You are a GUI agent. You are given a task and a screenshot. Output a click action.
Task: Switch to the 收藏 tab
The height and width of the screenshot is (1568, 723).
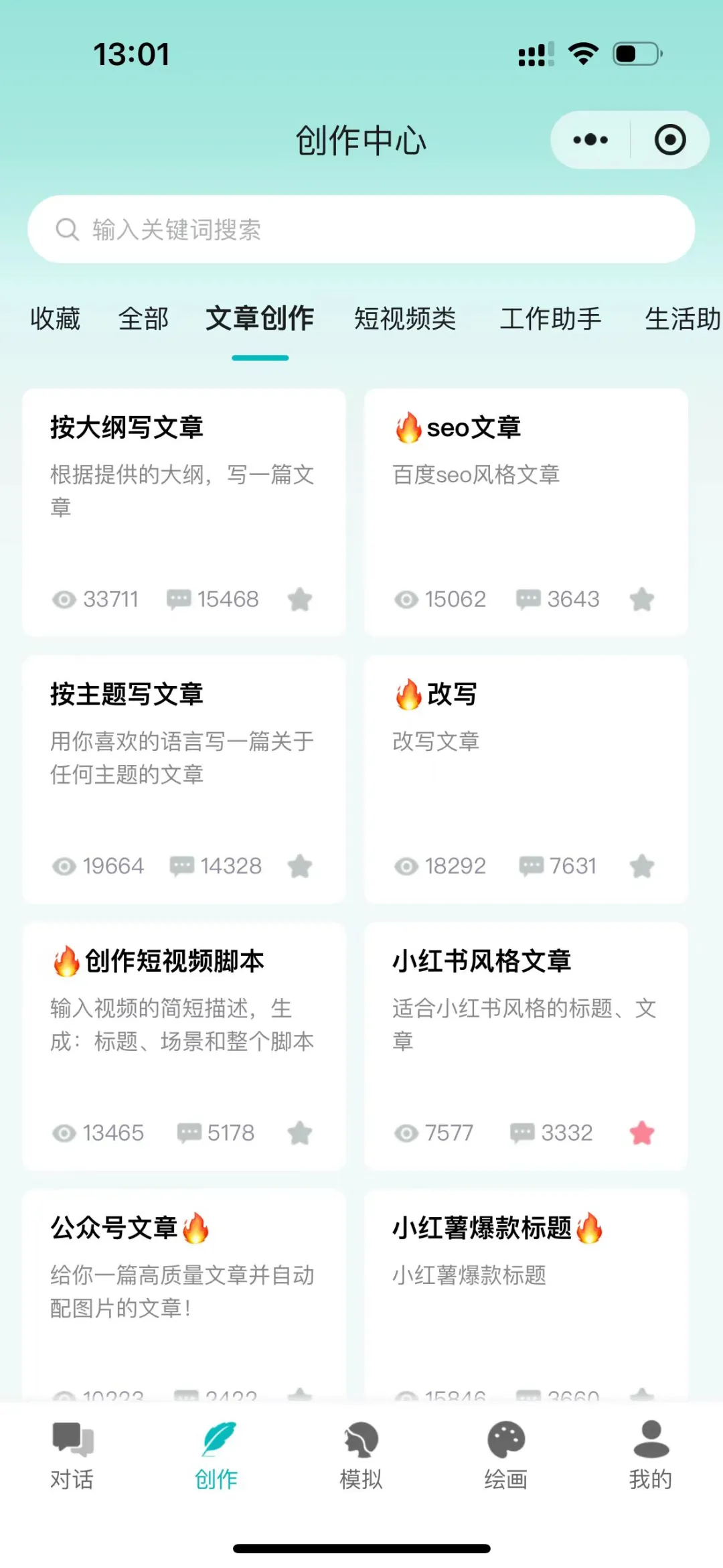(x=55, y=319)
